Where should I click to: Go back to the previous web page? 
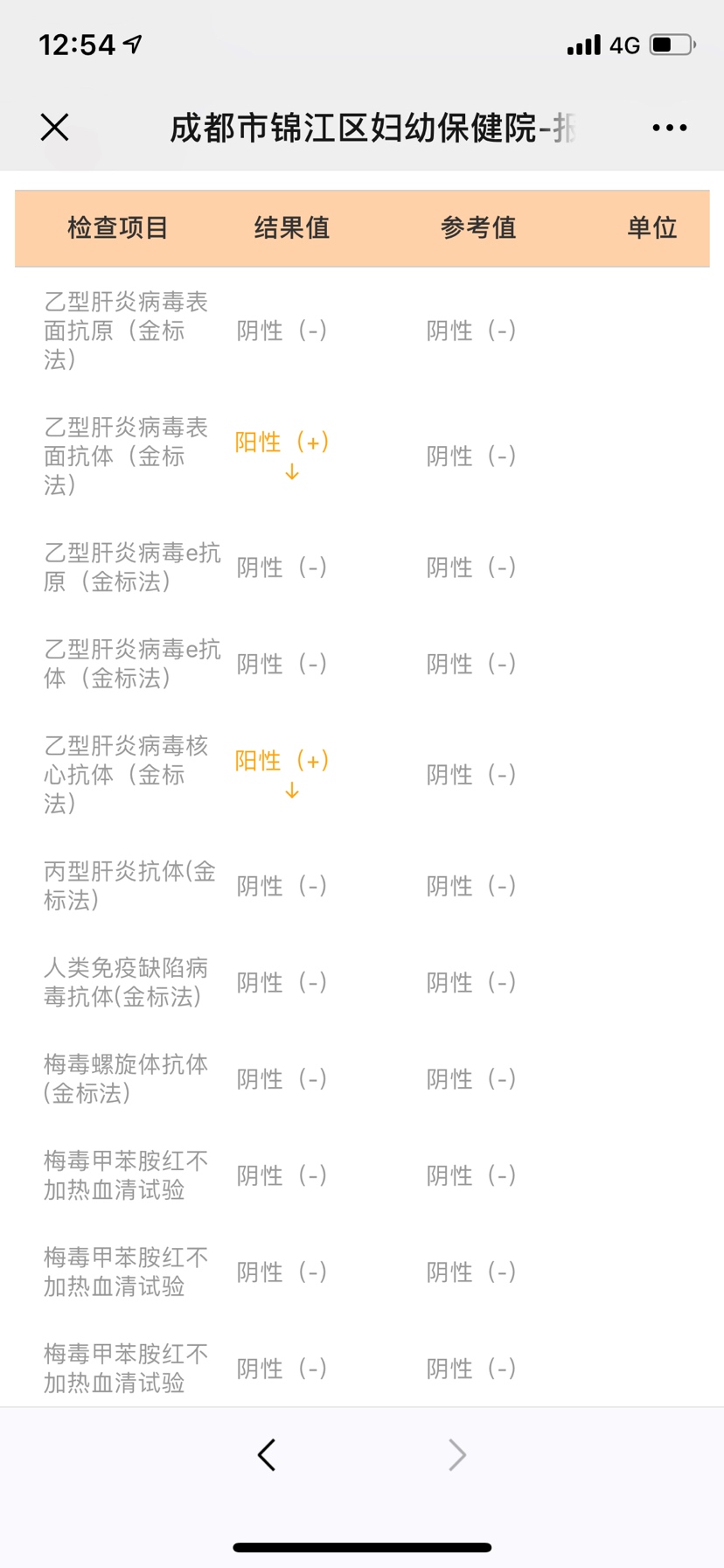pyautogui.click(x=267, y=1455)
